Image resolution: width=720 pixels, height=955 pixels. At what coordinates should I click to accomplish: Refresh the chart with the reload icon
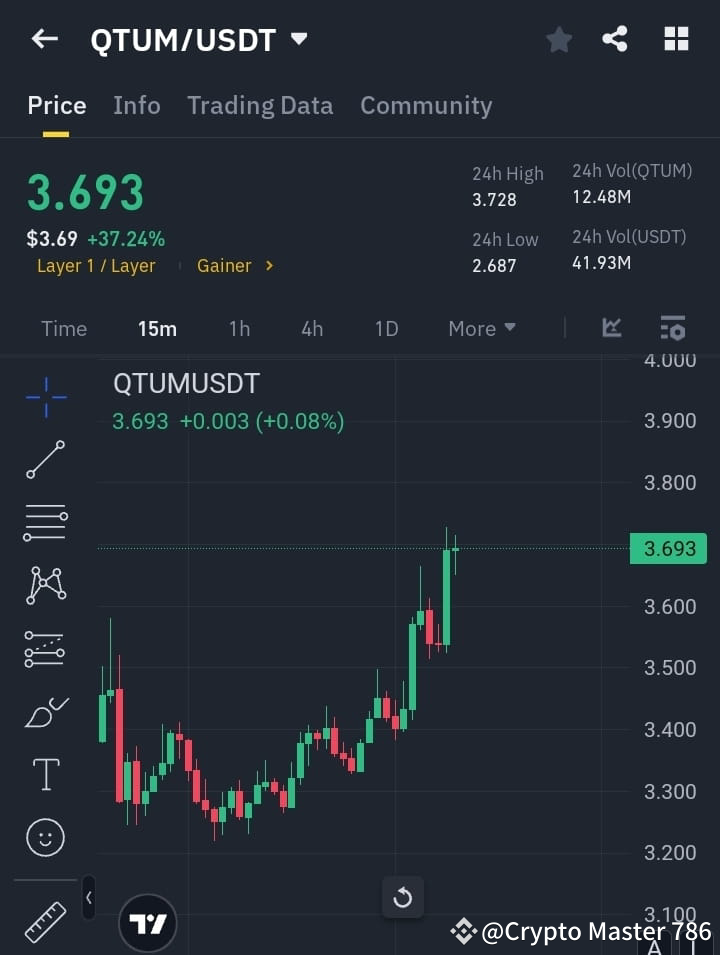click(403, 898)
